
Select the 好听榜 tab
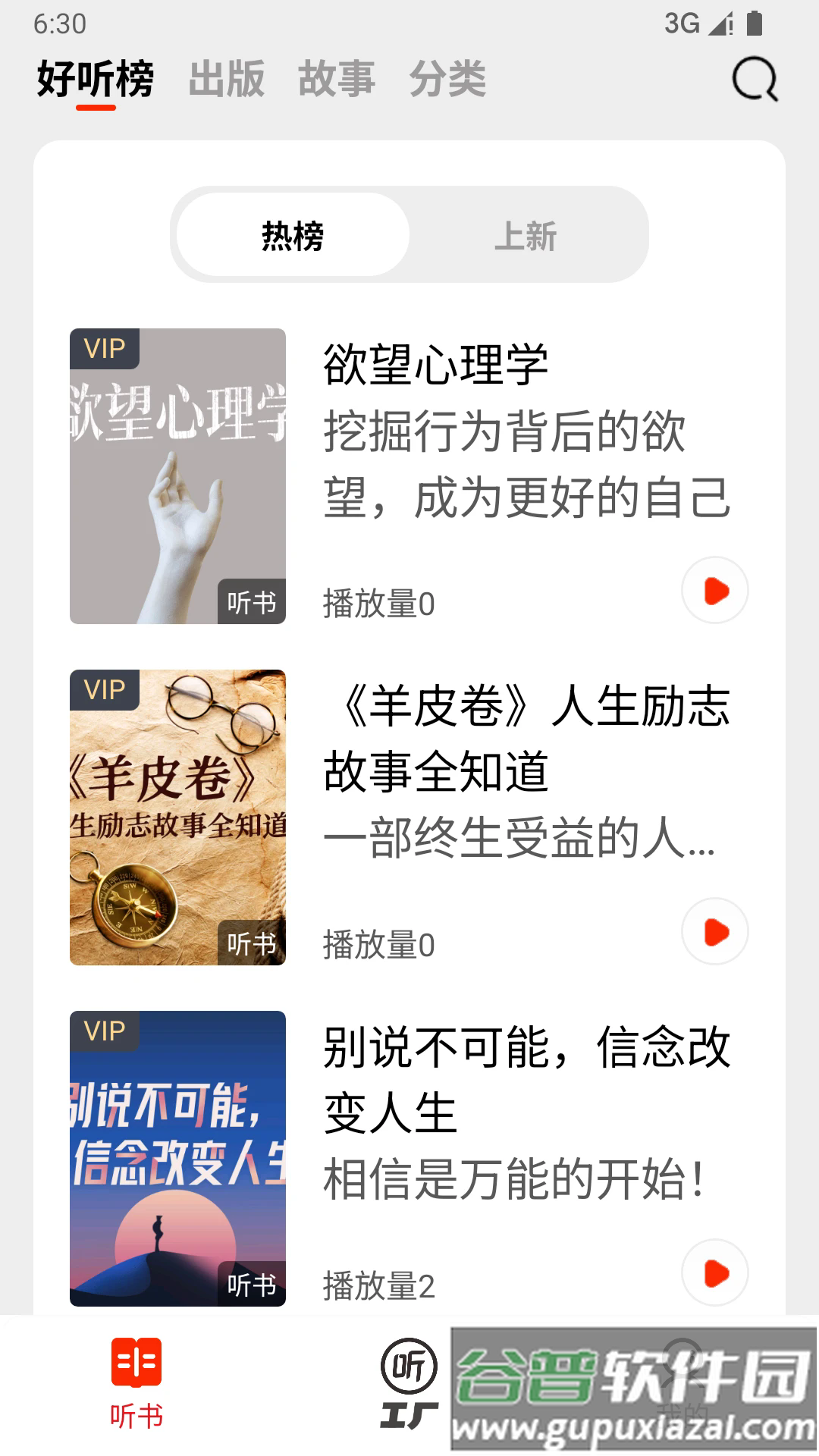coord(96,79)
